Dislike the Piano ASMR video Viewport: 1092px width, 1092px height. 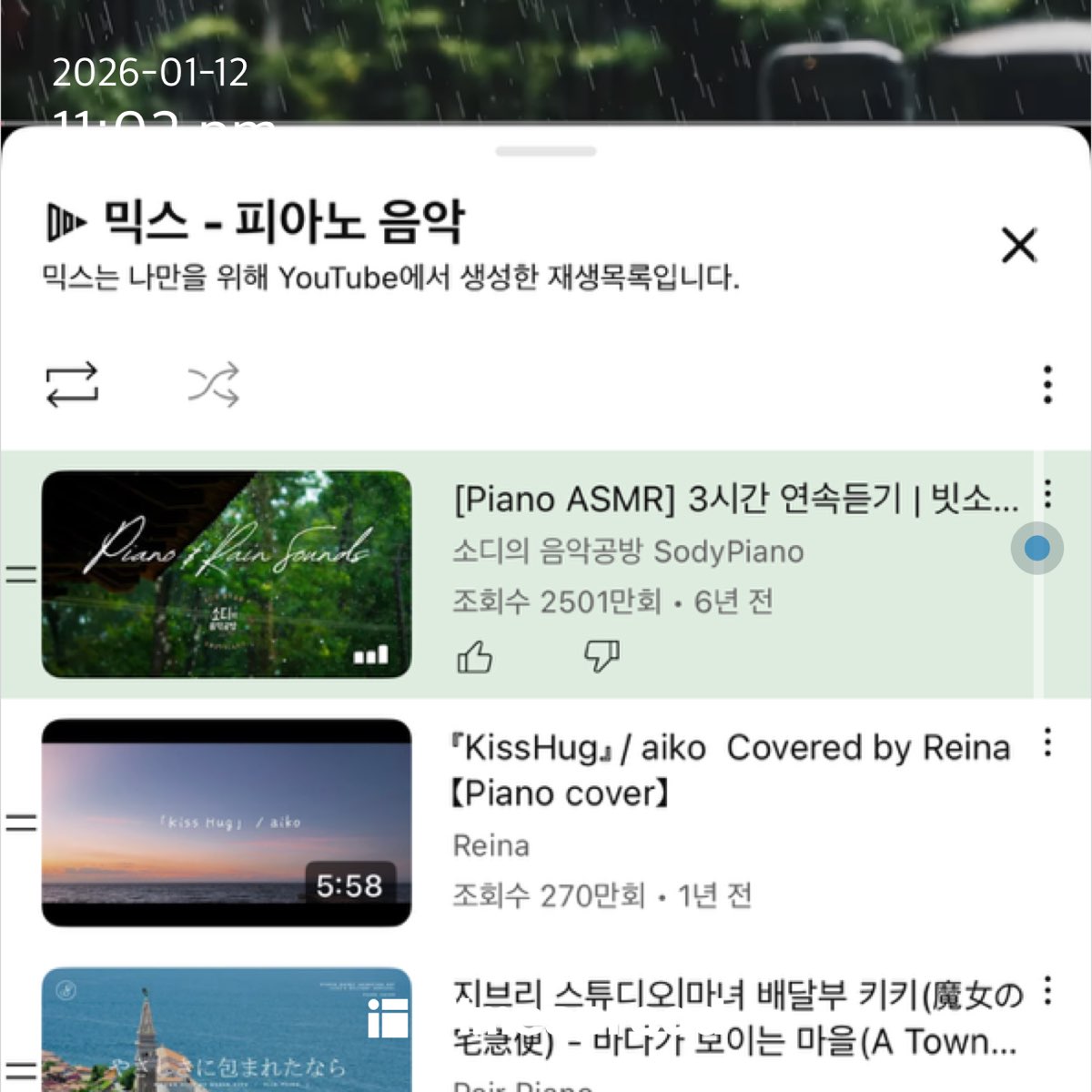pos(601,655)
